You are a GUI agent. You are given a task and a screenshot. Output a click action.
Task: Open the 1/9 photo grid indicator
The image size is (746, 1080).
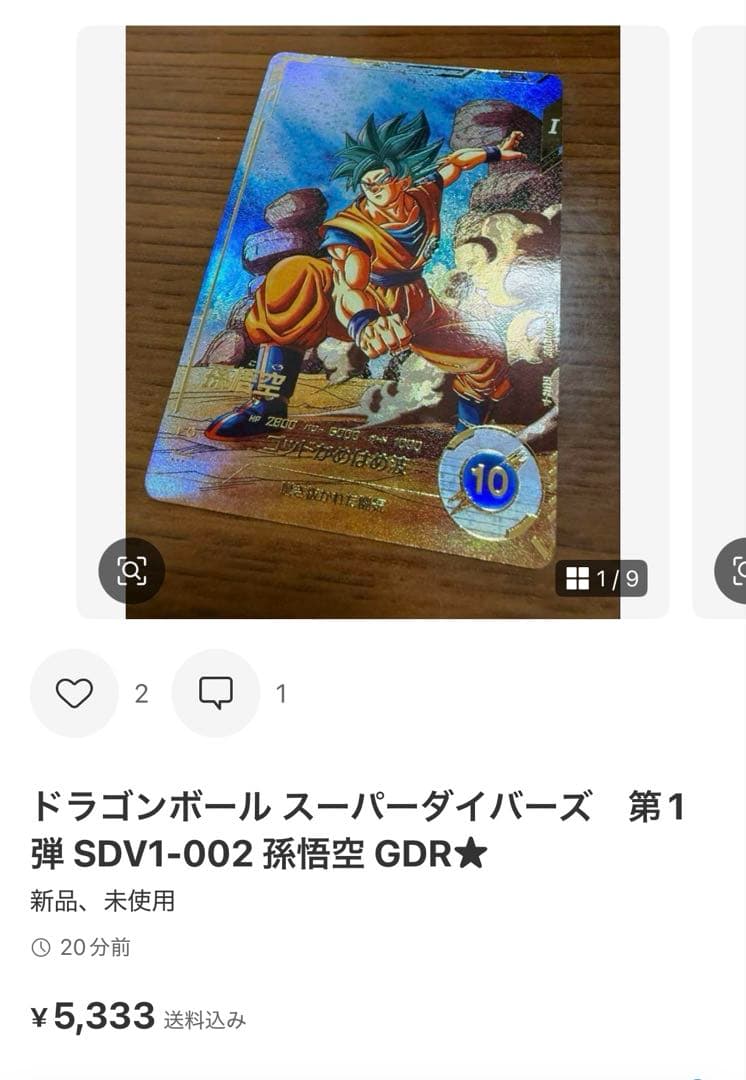pyautogui.click(x=601, y=578)
